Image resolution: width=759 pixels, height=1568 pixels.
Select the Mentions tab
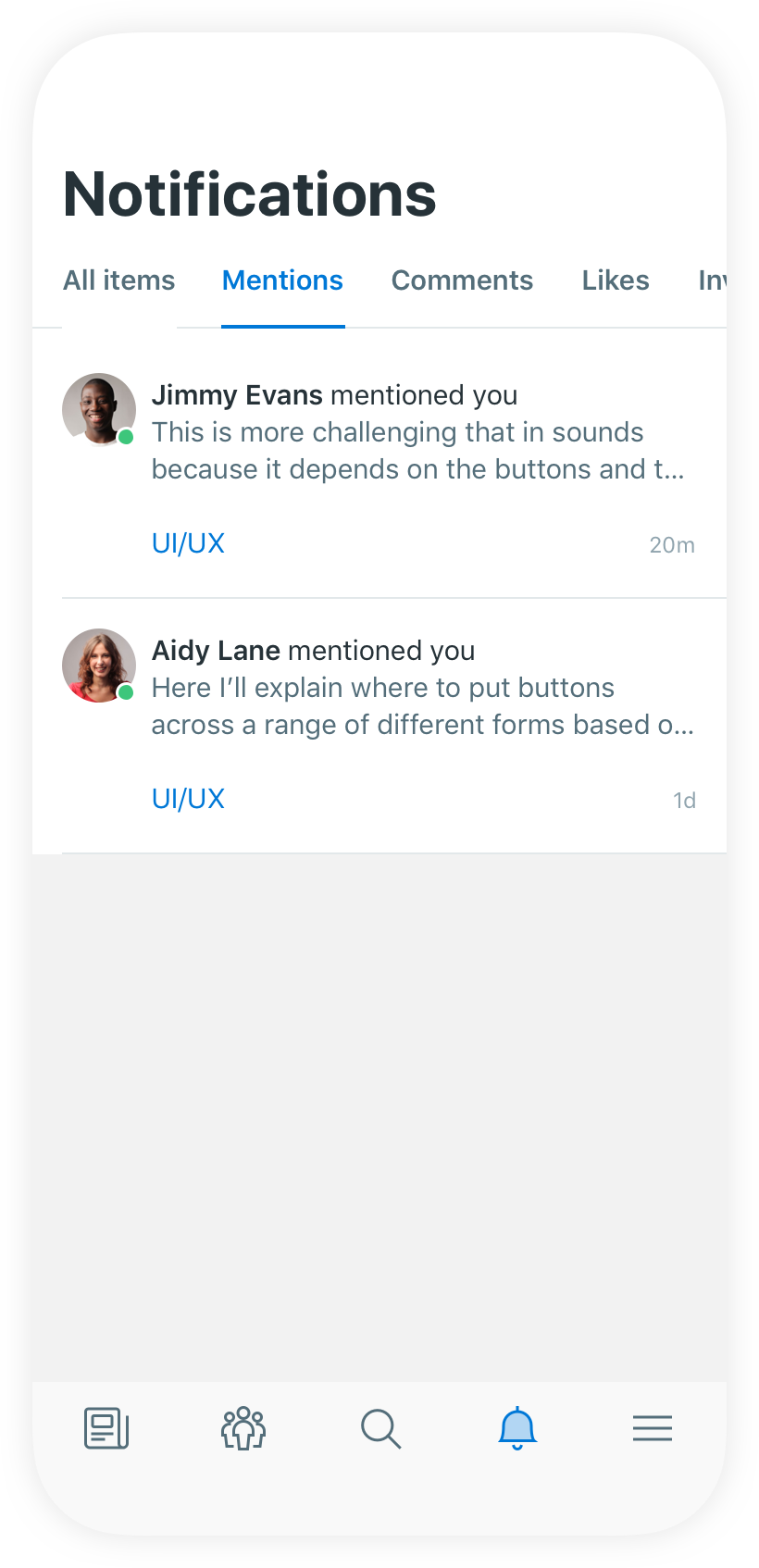[282, 280]
